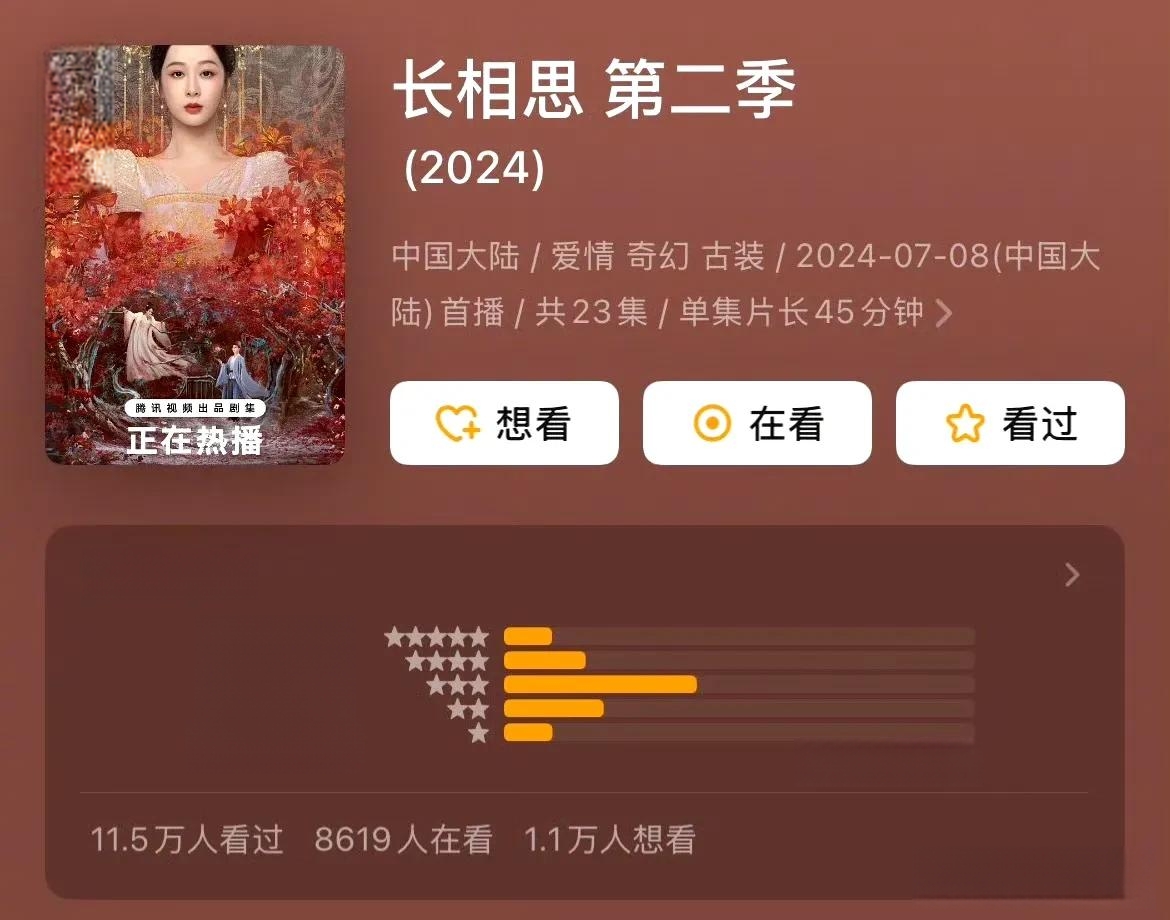This screenshot has height=920, width=1170.
Task: Expand the show details chevron after 45分钟
Action: (943, 315)
